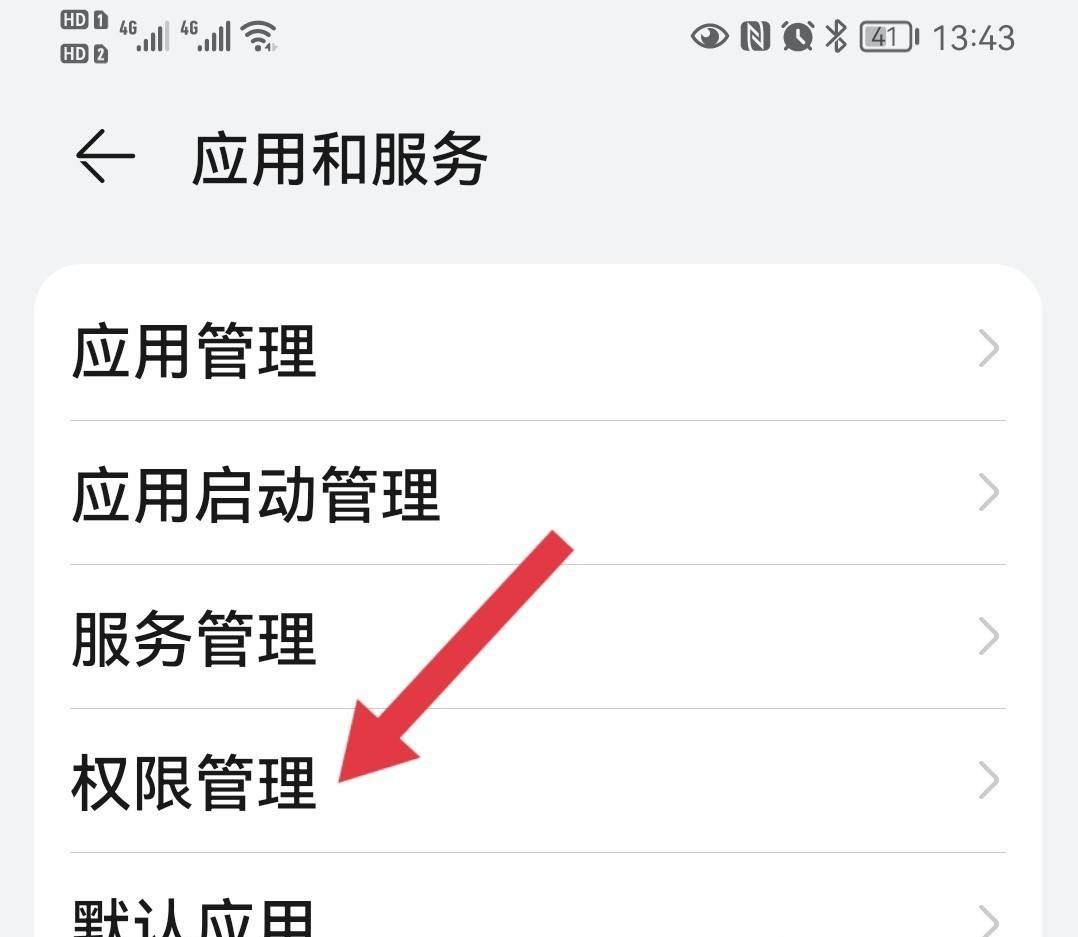Screen dimensions: 1078x937
Task: Open 应用启动管理 row
Action: [537, 493]
